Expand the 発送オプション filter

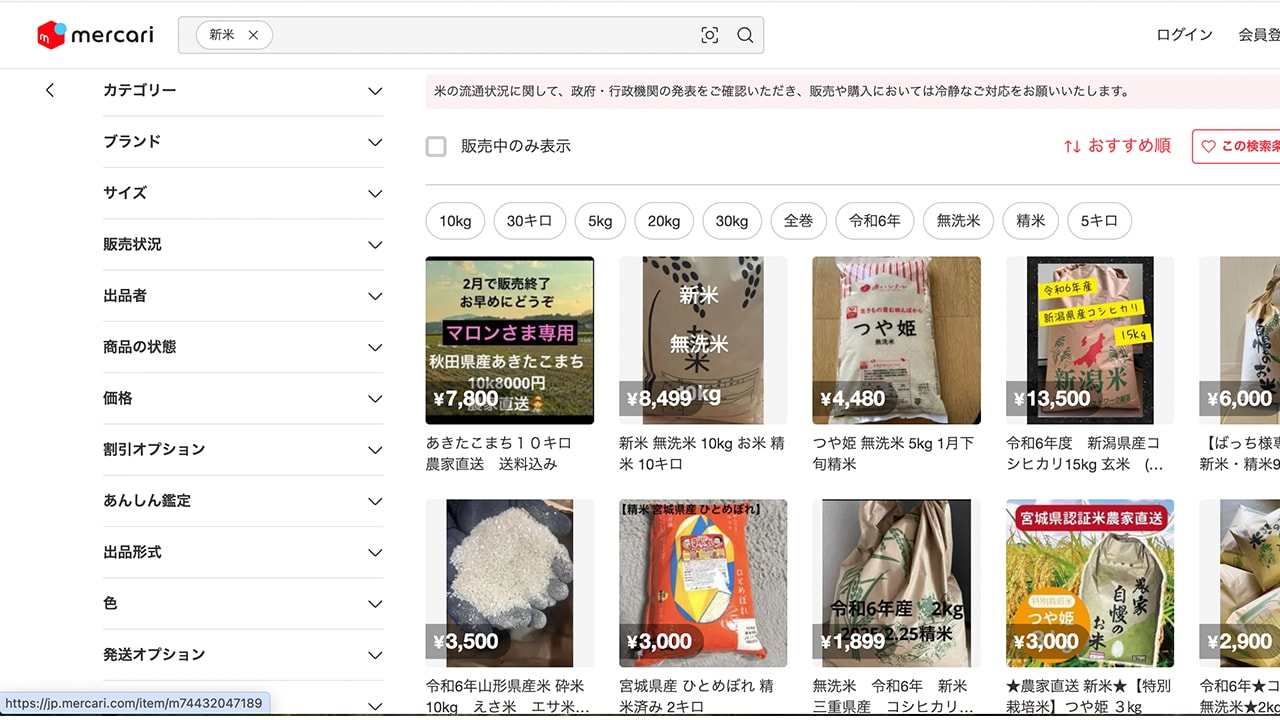pyautogui.click(x=243, y=654)
